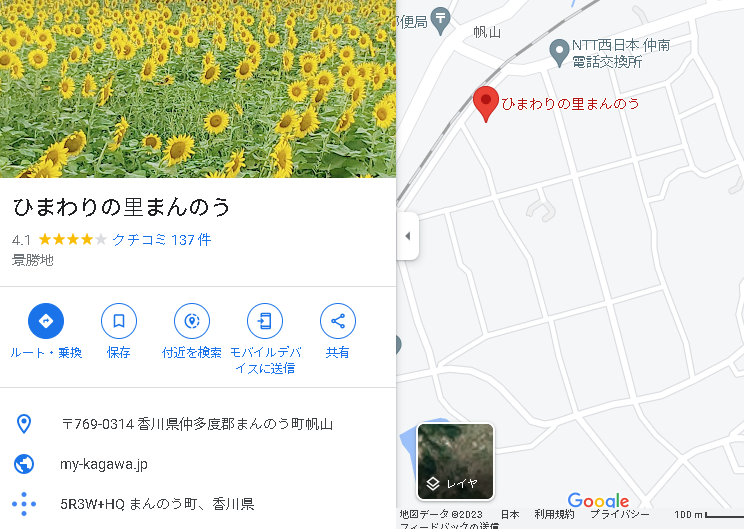Tap plus code 5R3W+HQ row

pyautogui.click(x=158, y=504)
